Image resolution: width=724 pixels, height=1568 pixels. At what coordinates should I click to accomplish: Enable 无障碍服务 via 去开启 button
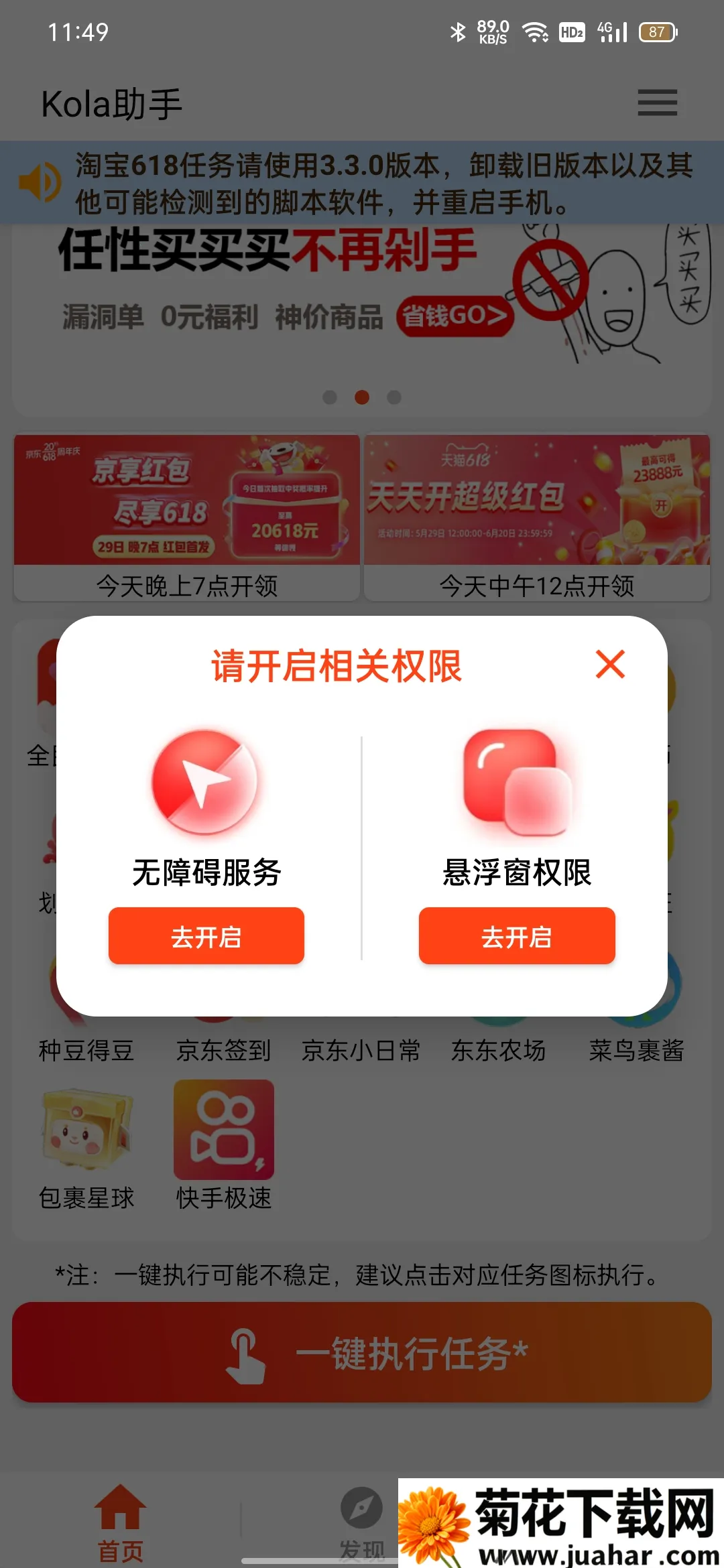point(206,936)
